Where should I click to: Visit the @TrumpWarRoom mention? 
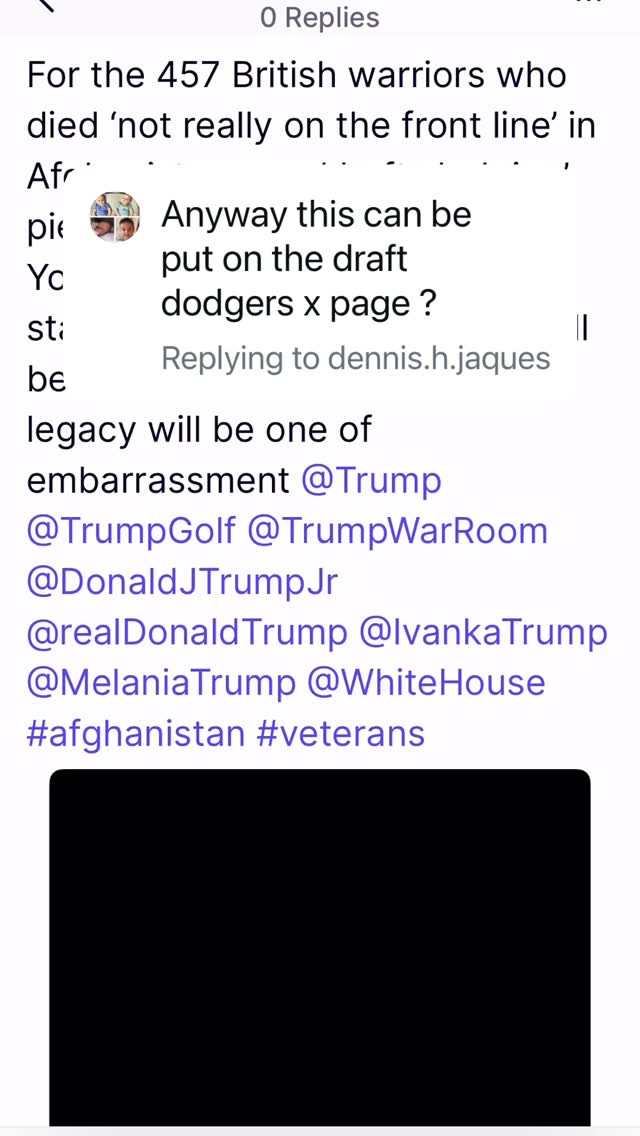[397, 531]
